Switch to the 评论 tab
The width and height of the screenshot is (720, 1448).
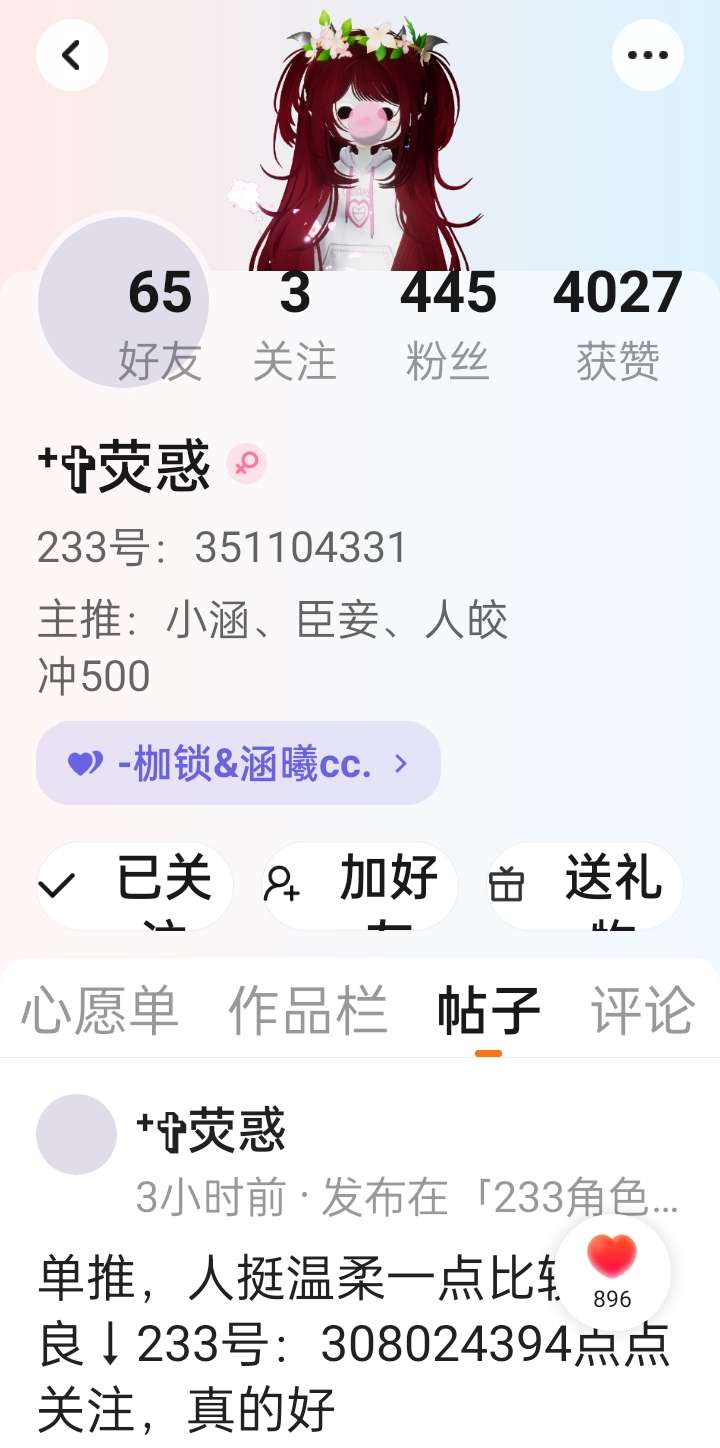click(642, 1010)
